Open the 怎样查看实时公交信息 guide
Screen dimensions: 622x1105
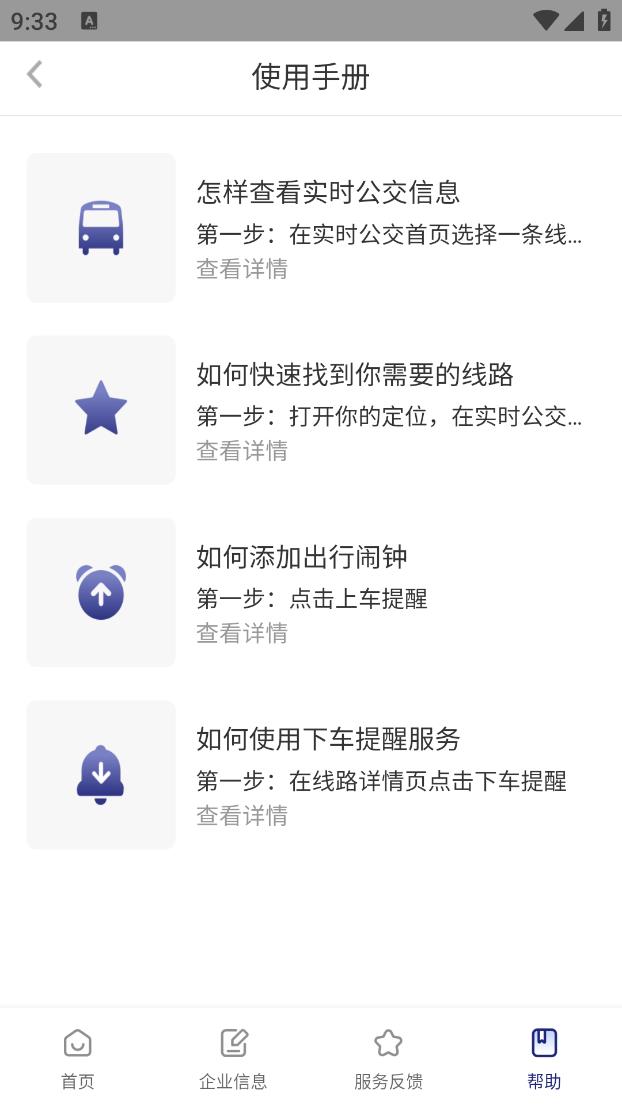[x=327, y=191]
